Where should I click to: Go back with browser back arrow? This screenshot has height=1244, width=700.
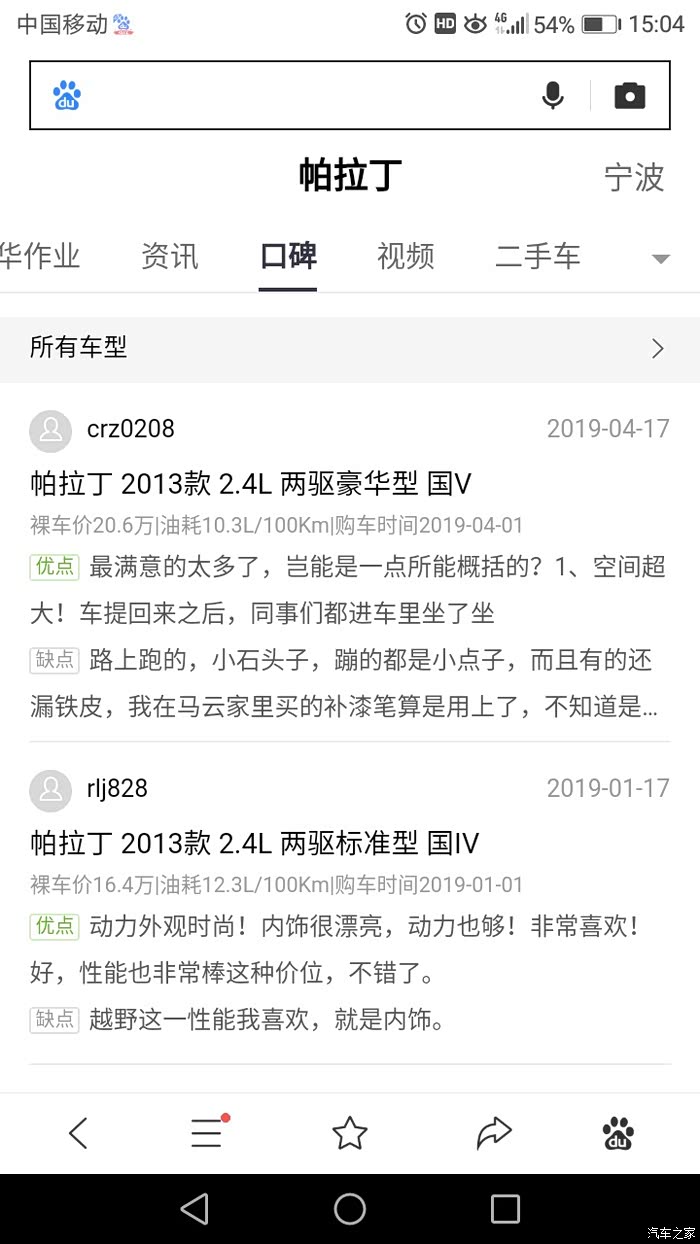click(78, 1133)
